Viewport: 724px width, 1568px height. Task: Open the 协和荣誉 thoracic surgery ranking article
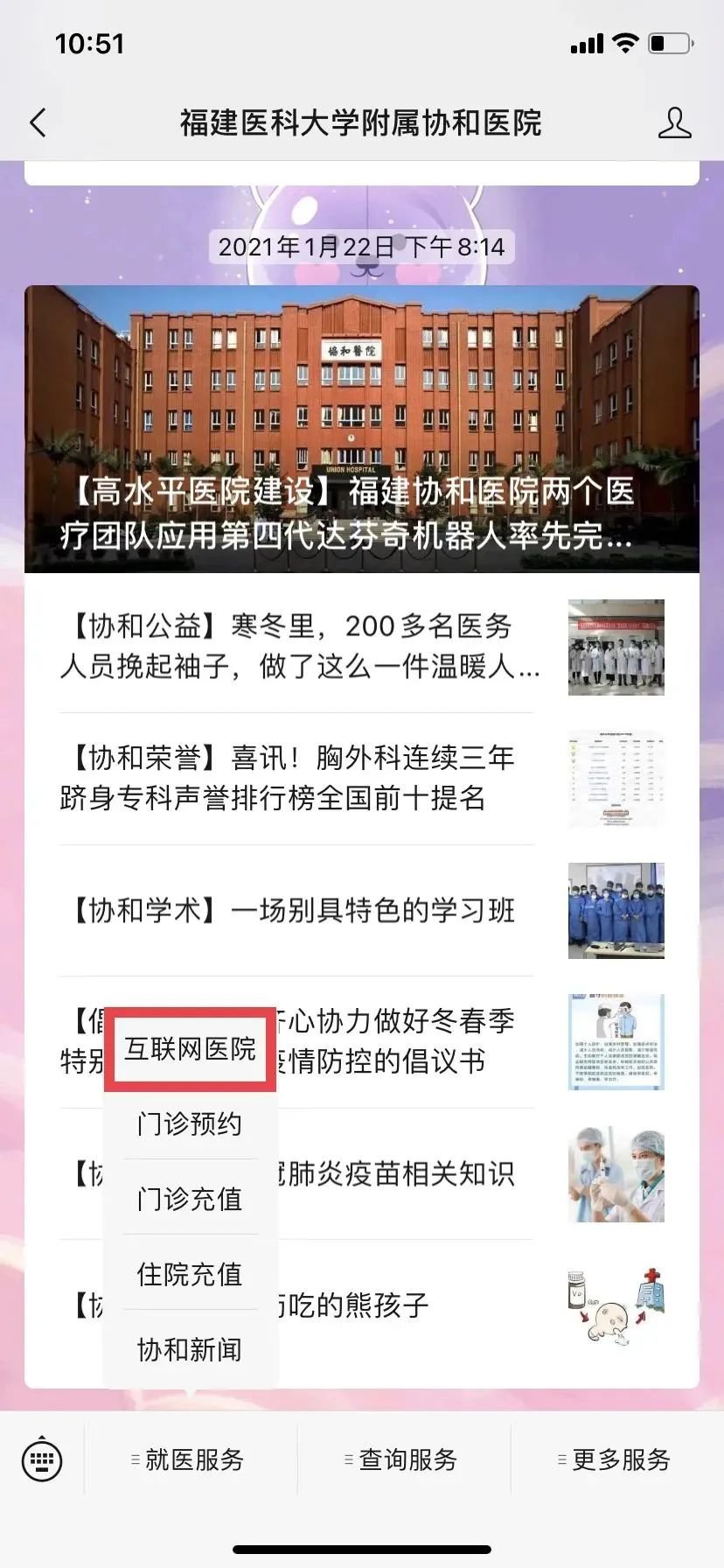297,778
